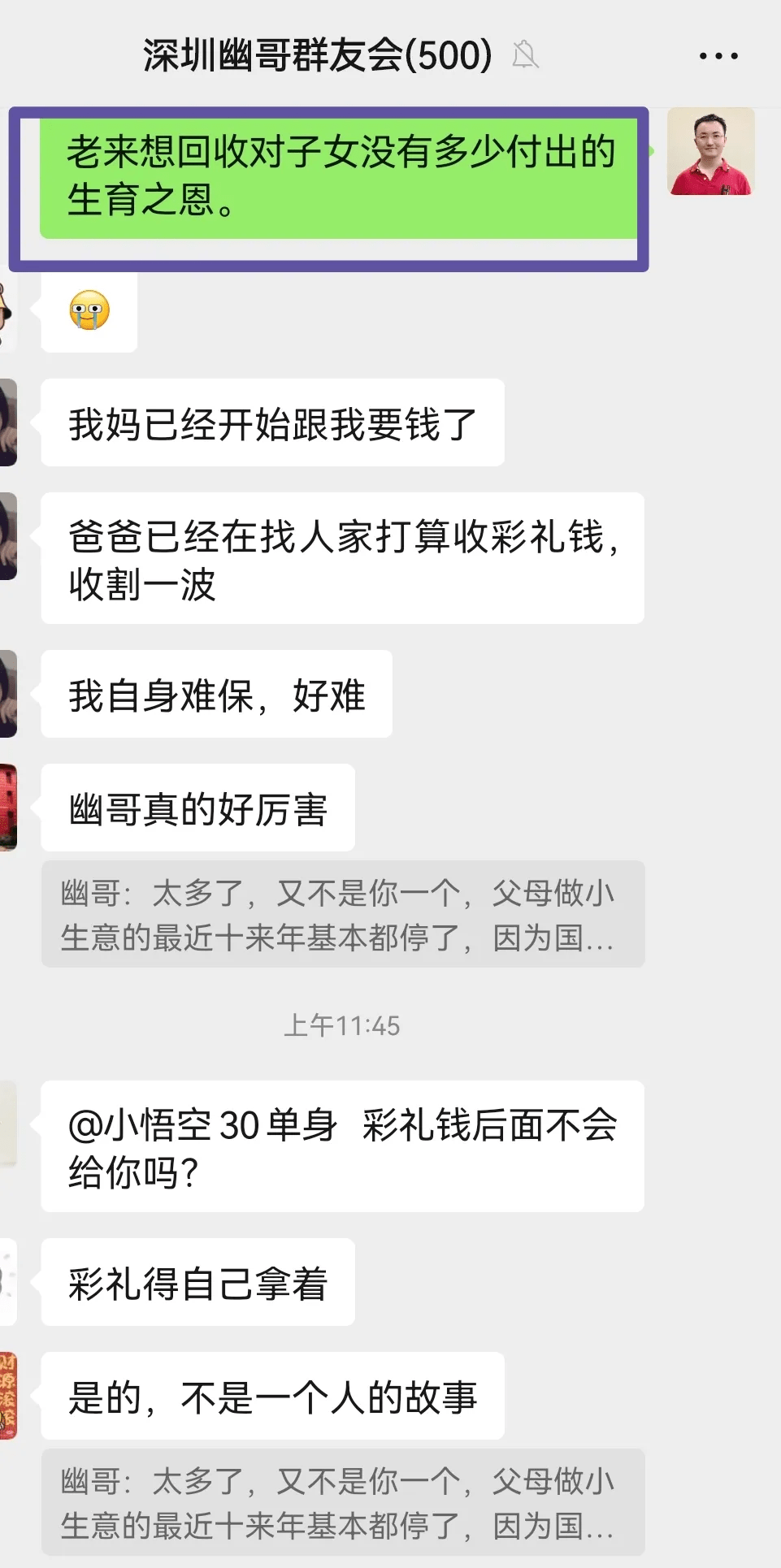The width and height of the screenshot is (781, 1568).
Task: Open the avatar next to 我妈已经开始跟我要钱了
Action: (x=8, y=422)
